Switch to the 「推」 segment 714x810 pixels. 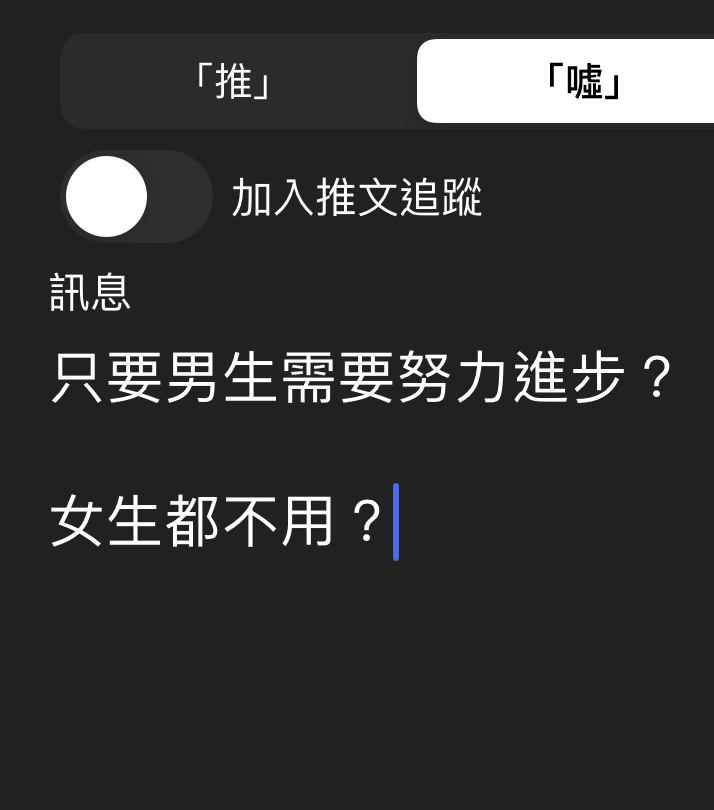pos(235,82)
